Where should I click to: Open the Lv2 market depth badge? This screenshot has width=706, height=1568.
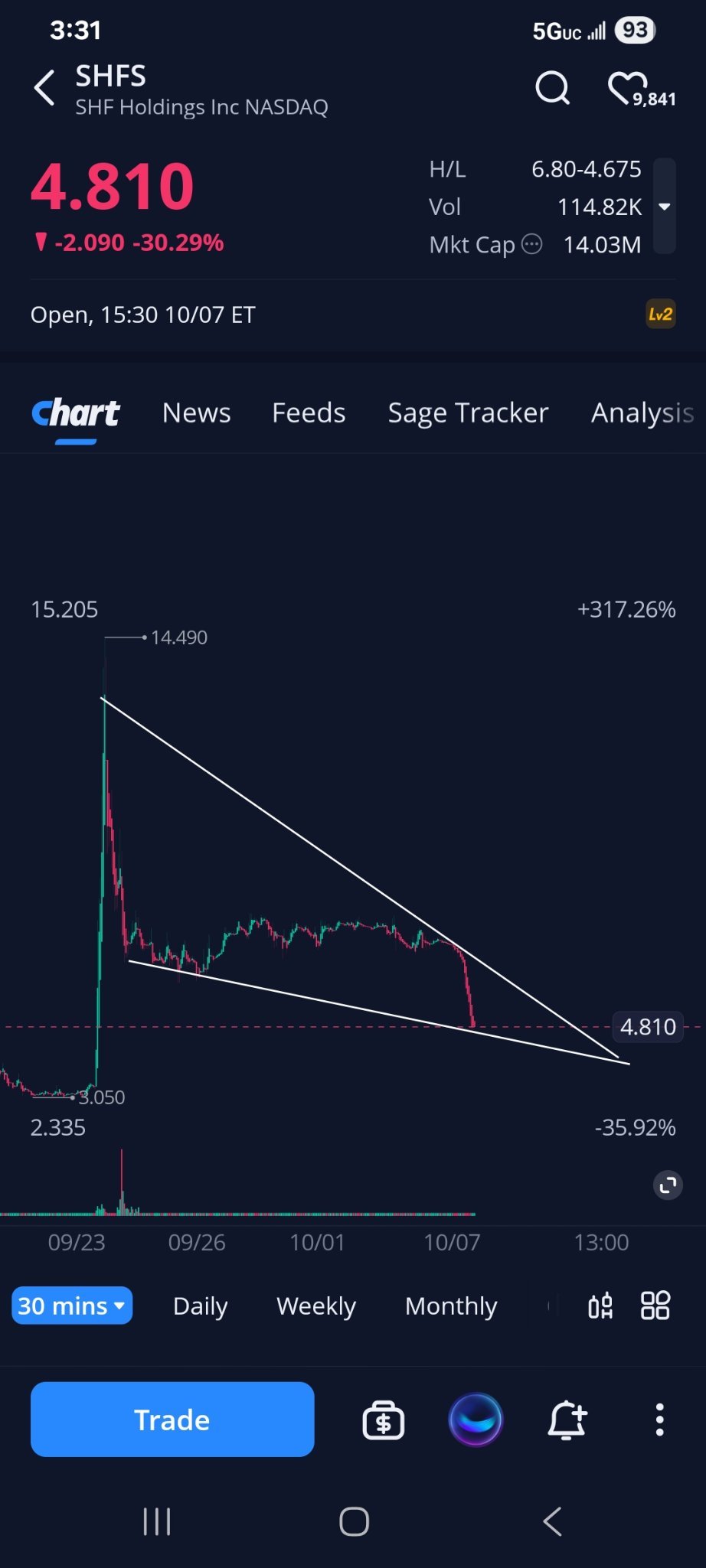(660, 314)
